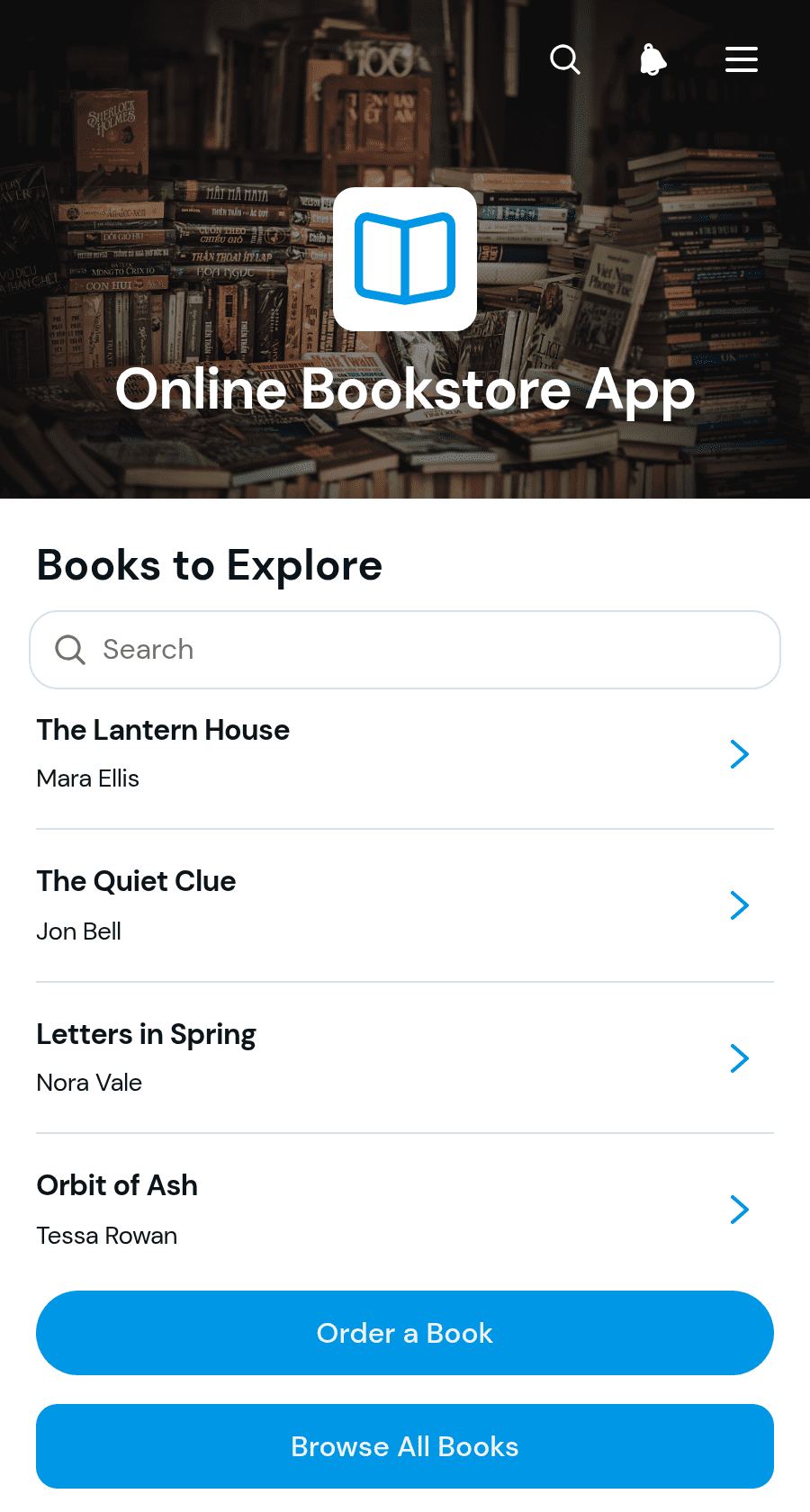Open the notifications bell
The image size is (810, 1512).
click(653, 59)
